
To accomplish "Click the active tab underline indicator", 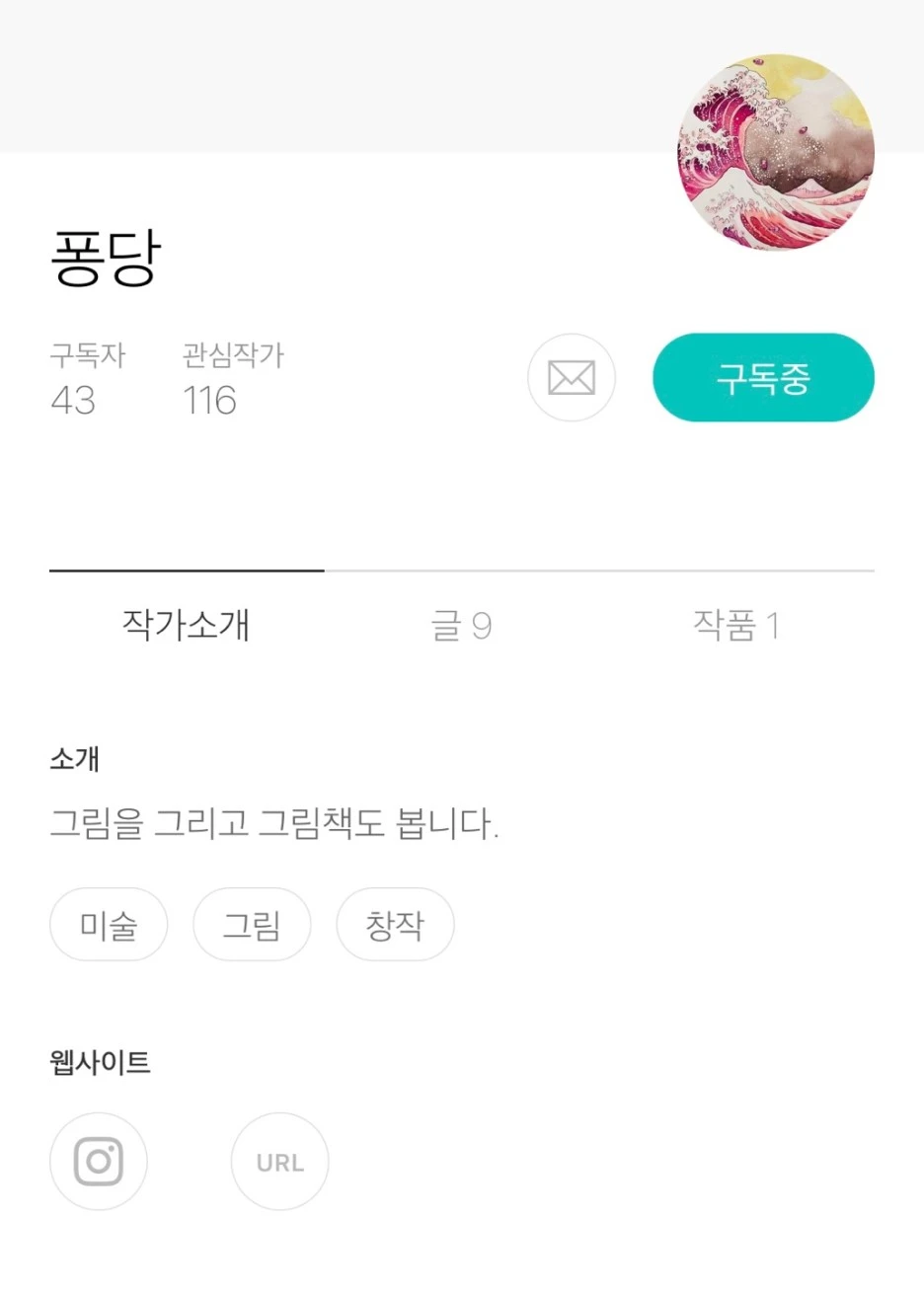I will (187, 569).
